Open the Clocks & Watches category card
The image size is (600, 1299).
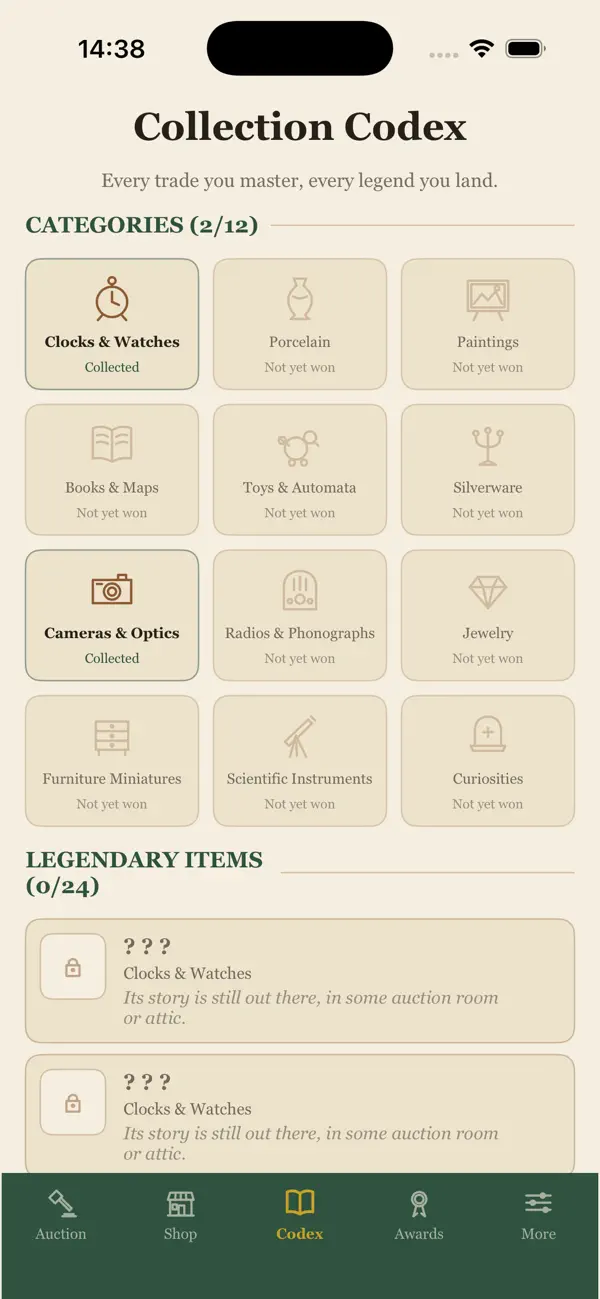click(112, 324)
